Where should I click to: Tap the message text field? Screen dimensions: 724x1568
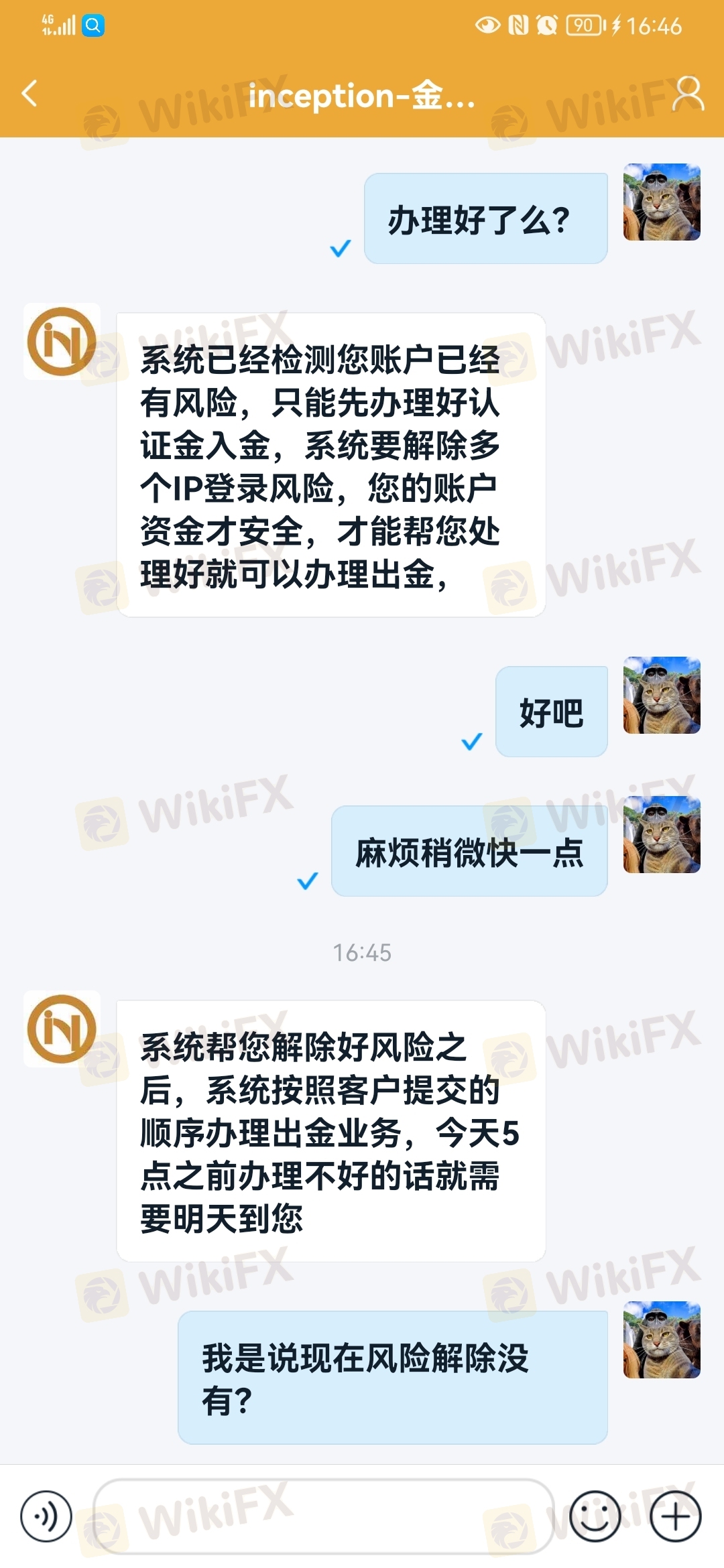[x=323, y=1516]
